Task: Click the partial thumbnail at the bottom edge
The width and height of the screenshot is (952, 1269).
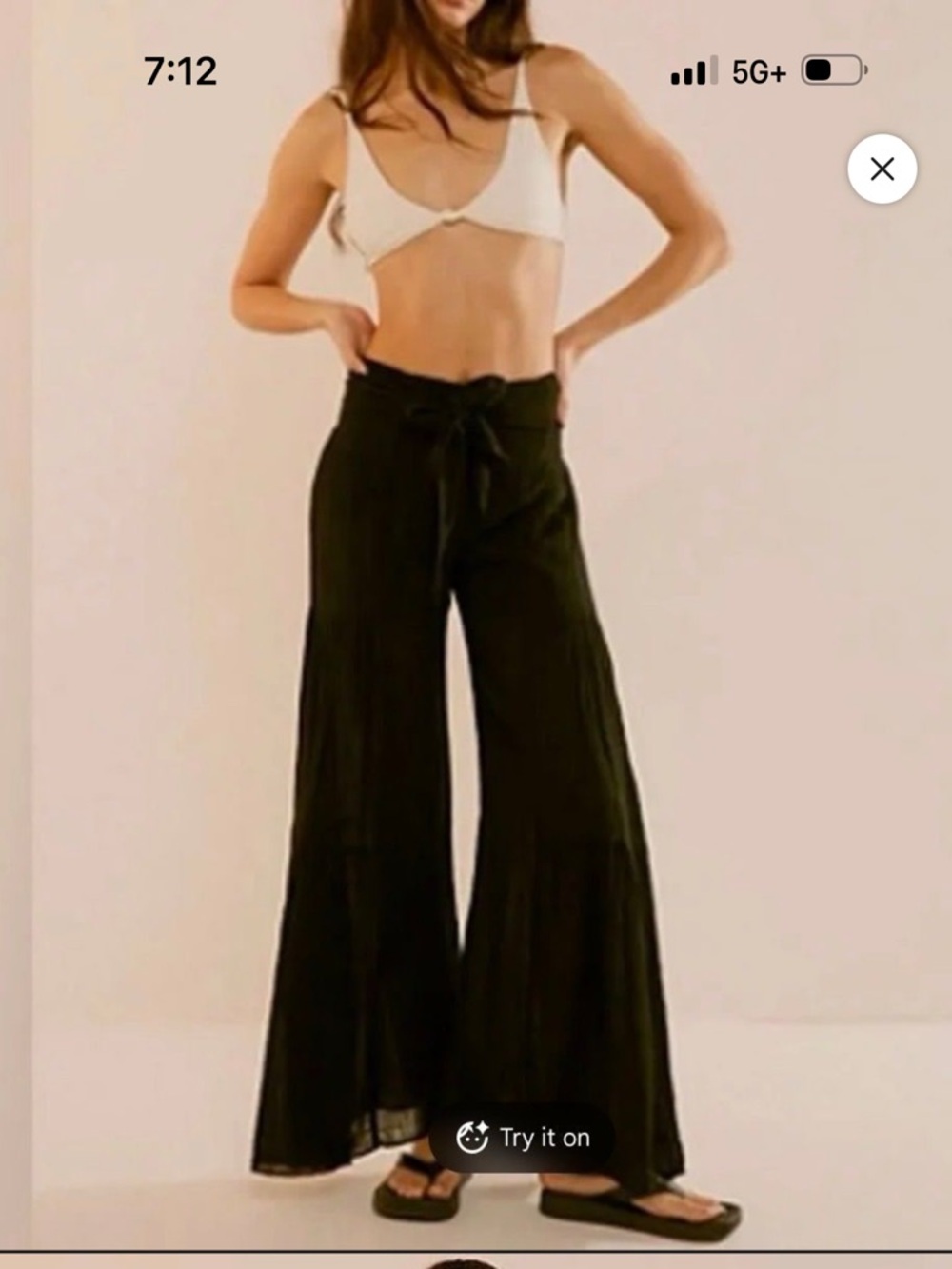Action: pyautogui.click(x=476, y=1257)
